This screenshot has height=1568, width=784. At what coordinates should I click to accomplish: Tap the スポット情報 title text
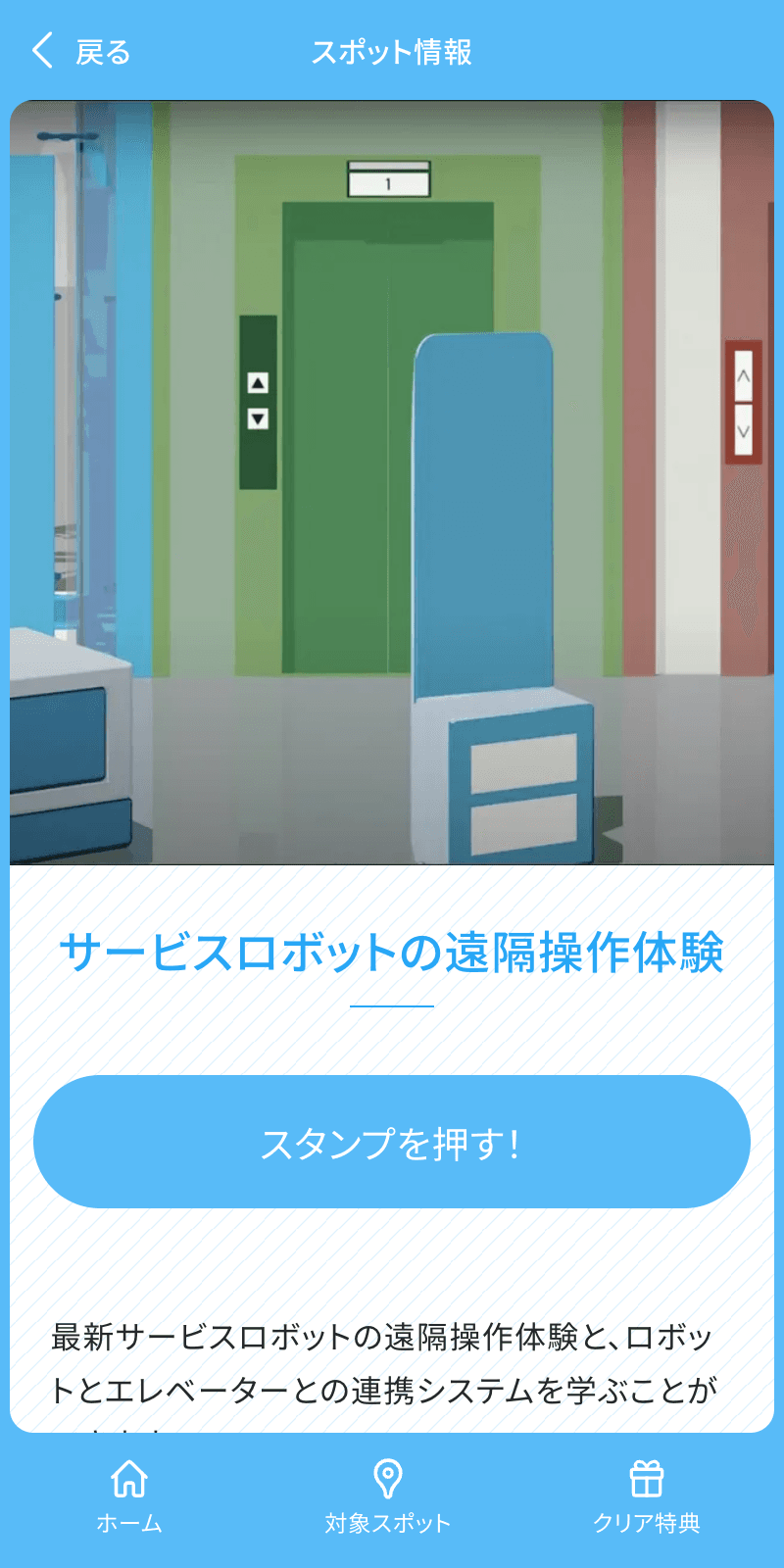click(x=392, y=54)
